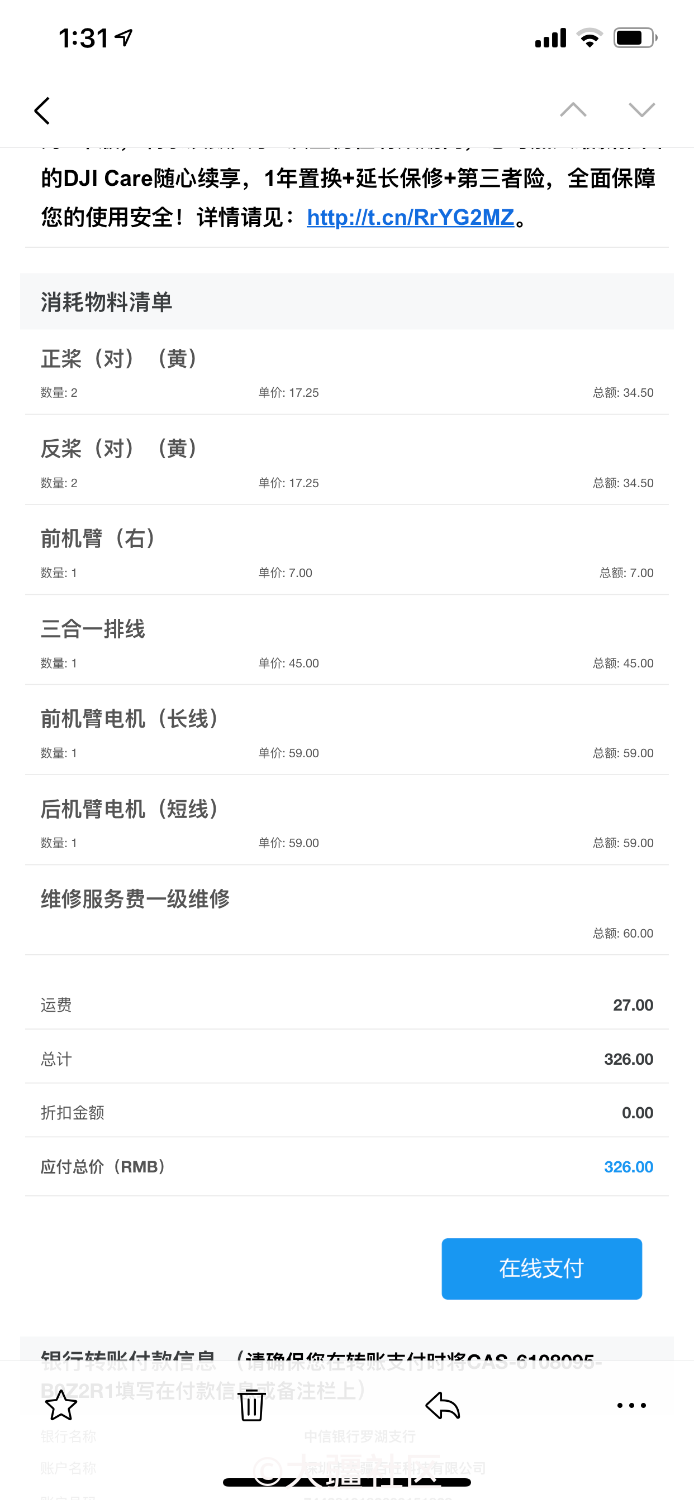Screen dimensions: 694x1500
Task: Open the http://t.cn/RrYG2MZ link
Action: coord(410,217)
